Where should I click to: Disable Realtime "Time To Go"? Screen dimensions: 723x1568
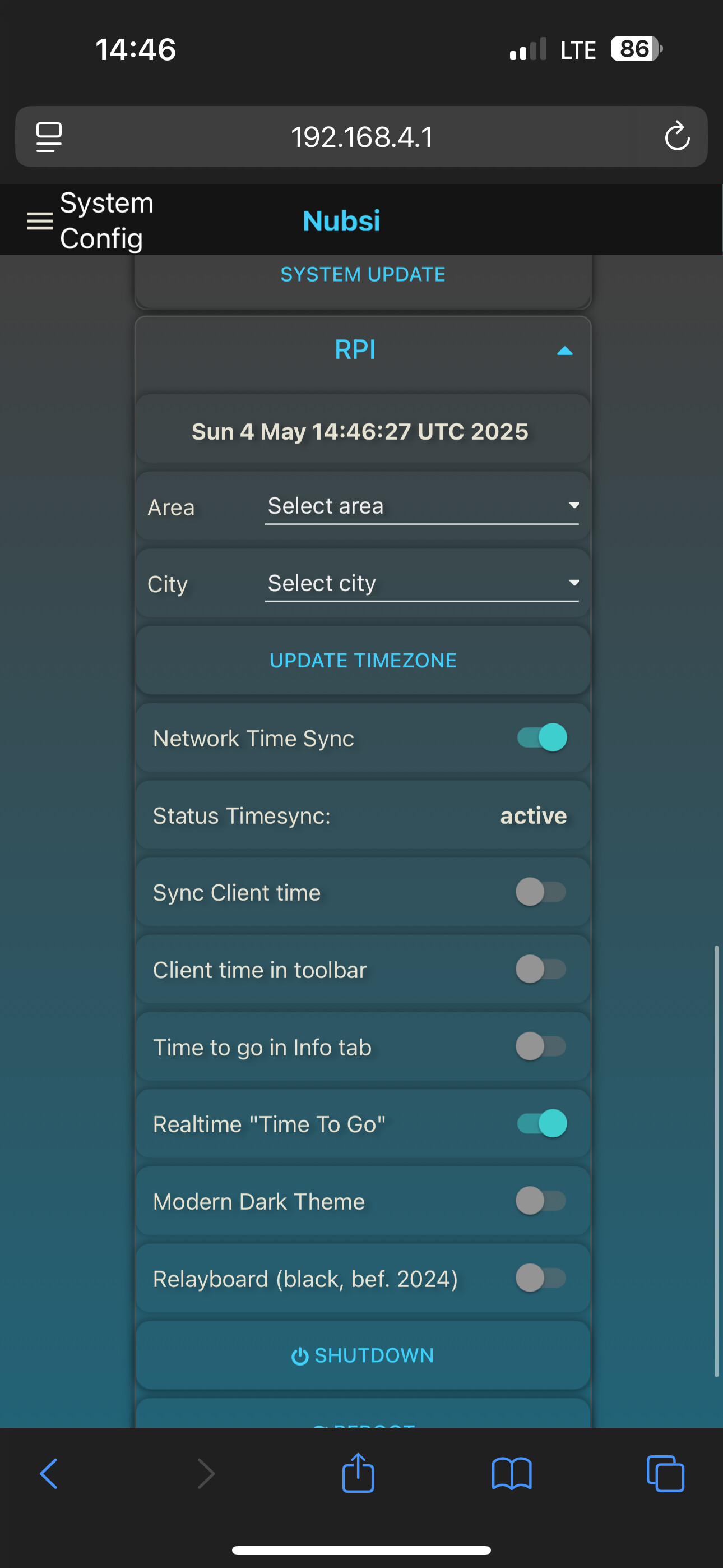click(x=541, y=1124)
